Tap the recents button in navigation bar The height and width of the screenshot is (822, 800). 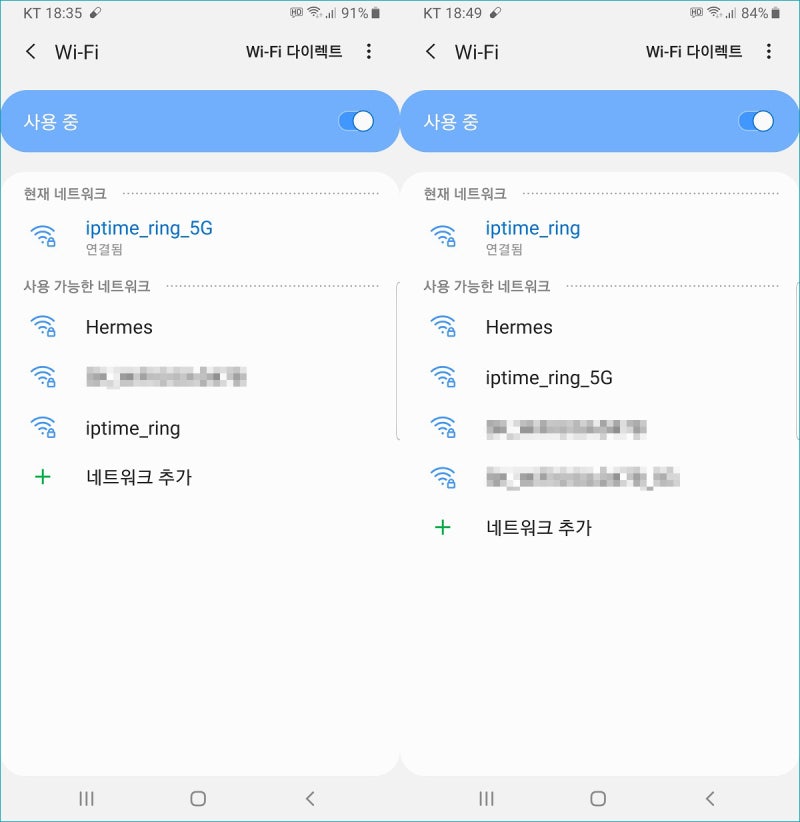85,798
